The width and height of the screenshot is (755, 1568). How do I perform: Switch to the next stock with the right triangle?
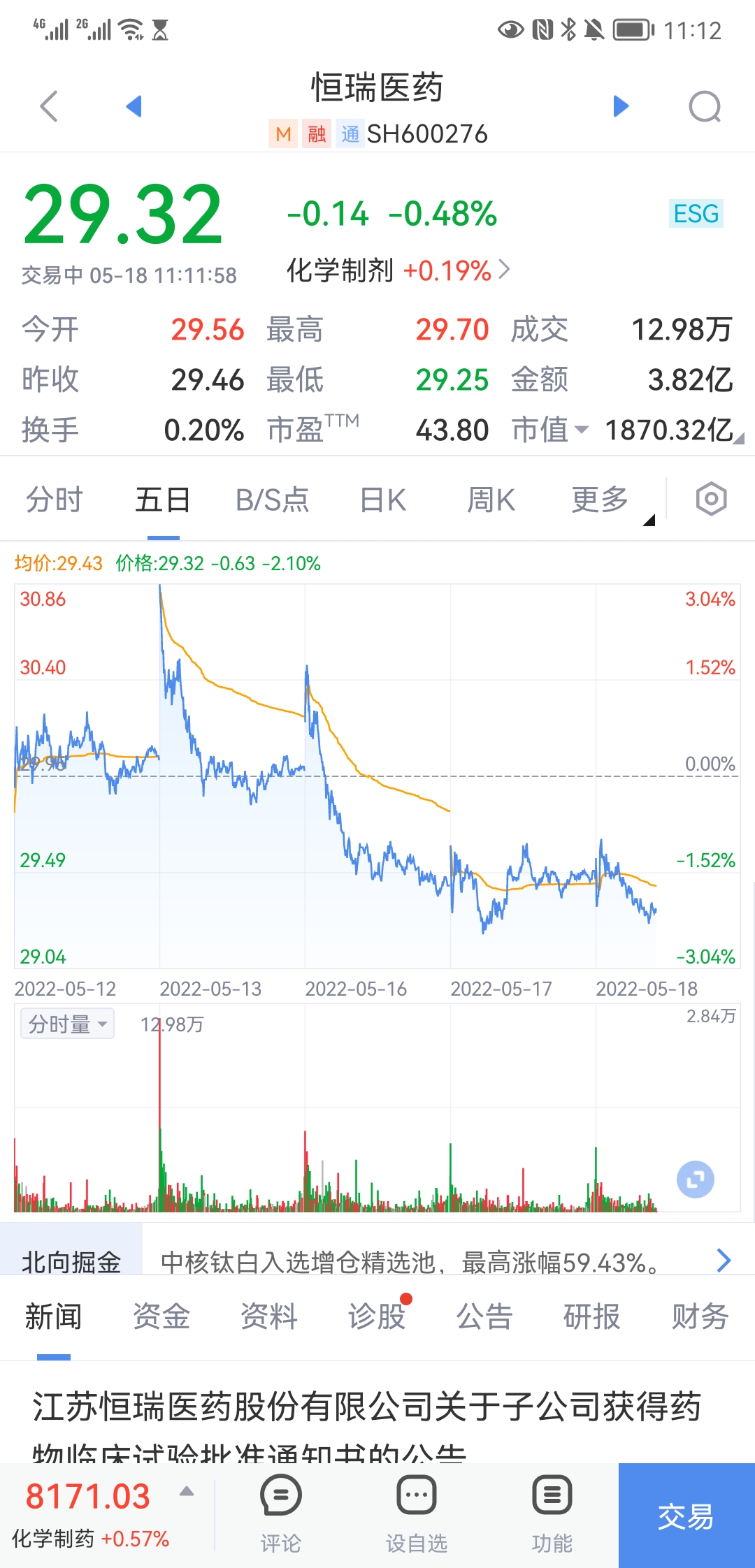point(621,106)
